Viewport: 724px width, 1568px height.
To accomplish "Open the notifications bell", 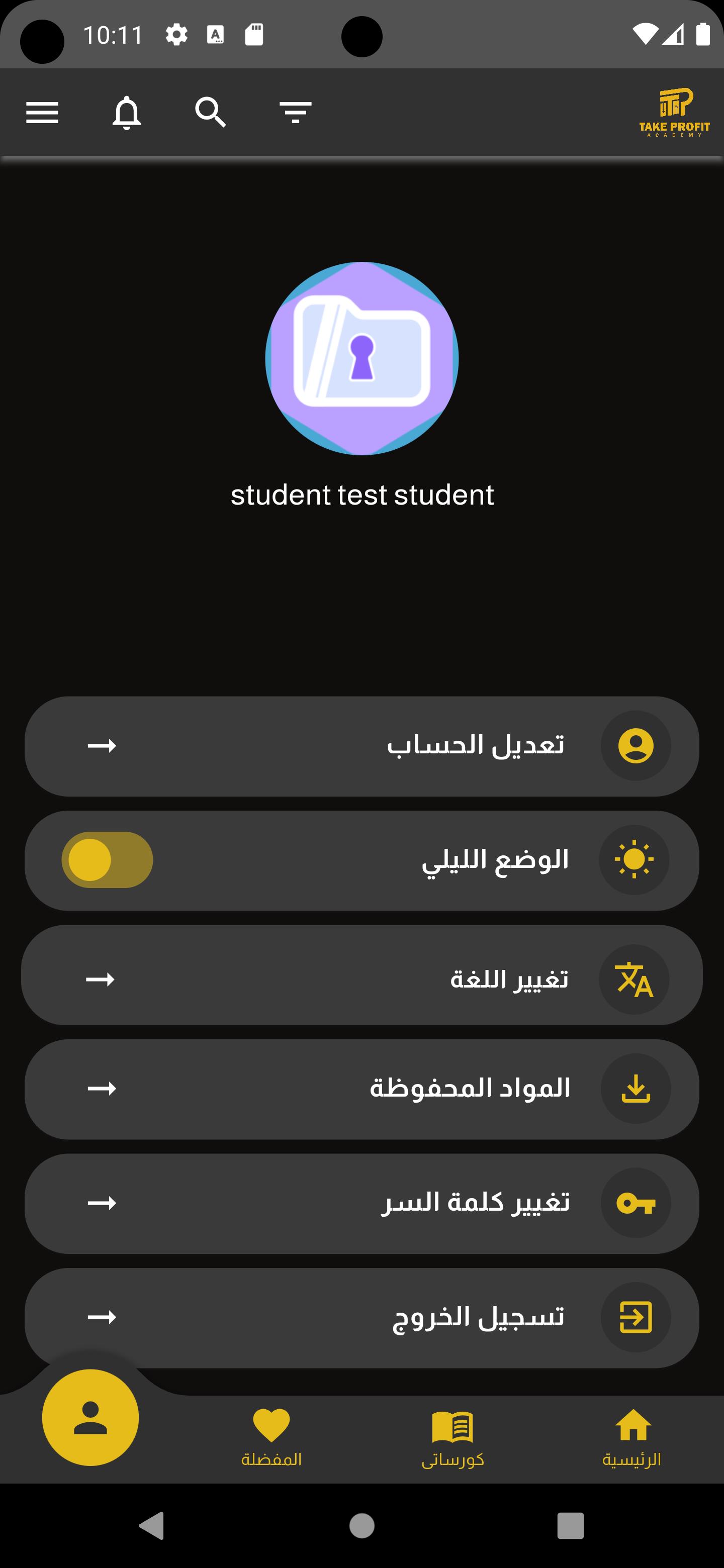I will (127, 113).
